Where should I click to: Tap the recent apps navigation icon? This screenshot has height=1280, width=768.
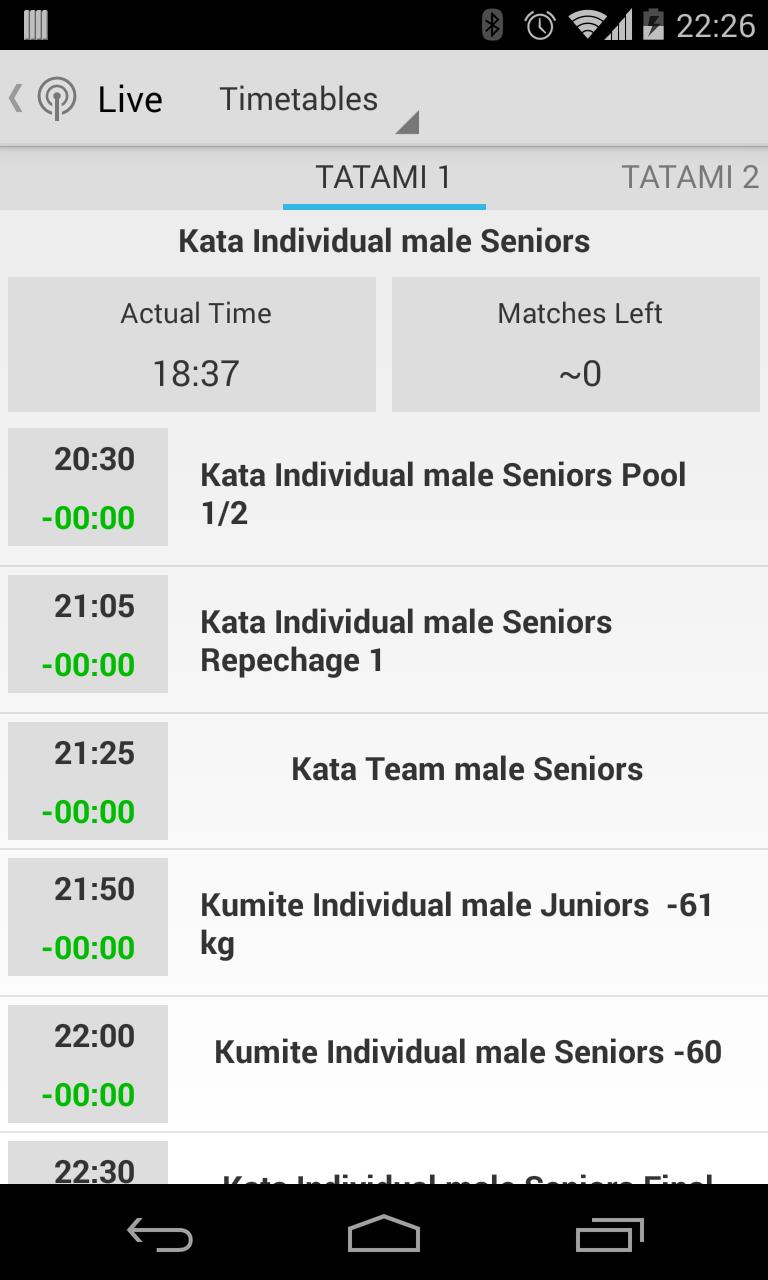click(609, 1234)
